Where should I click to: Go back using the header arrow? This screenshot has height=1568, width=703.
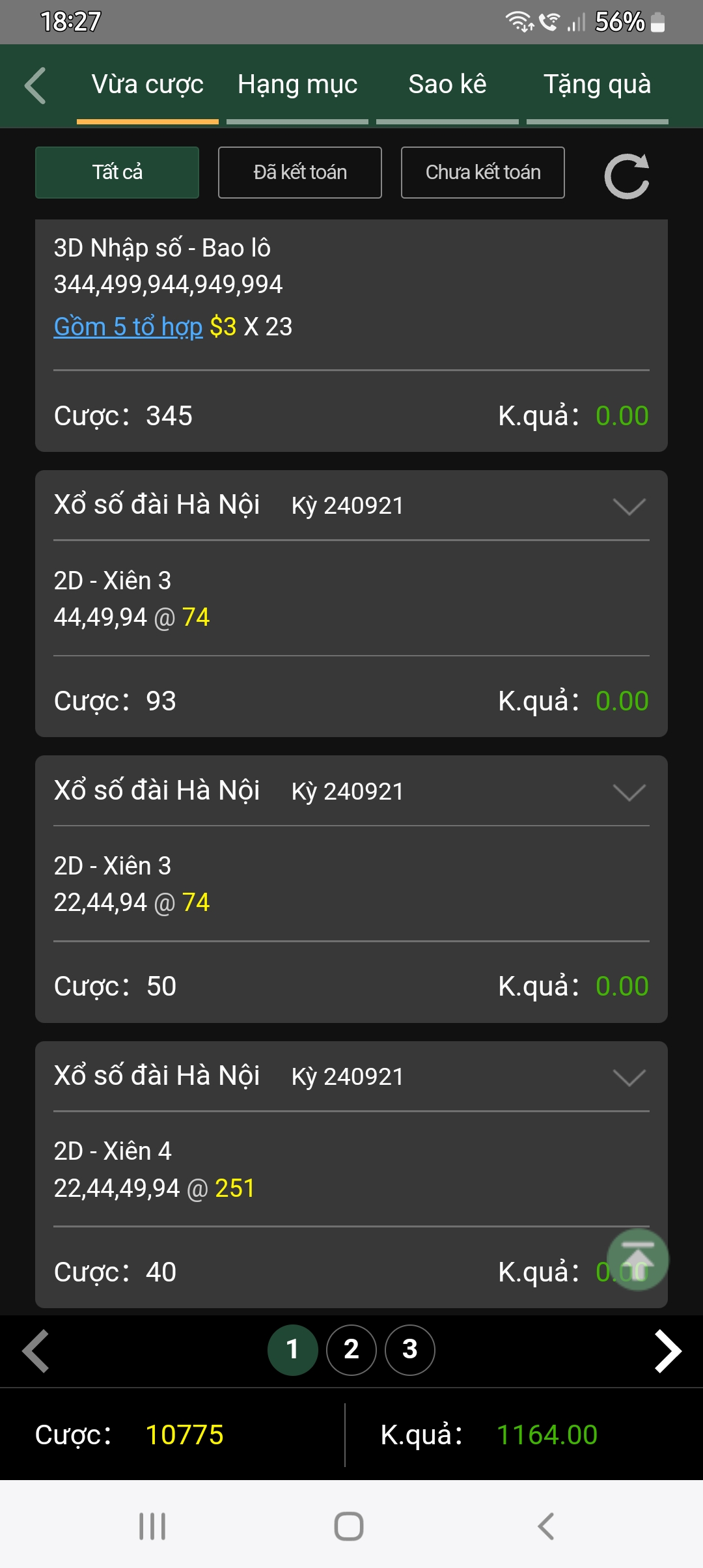35,85
